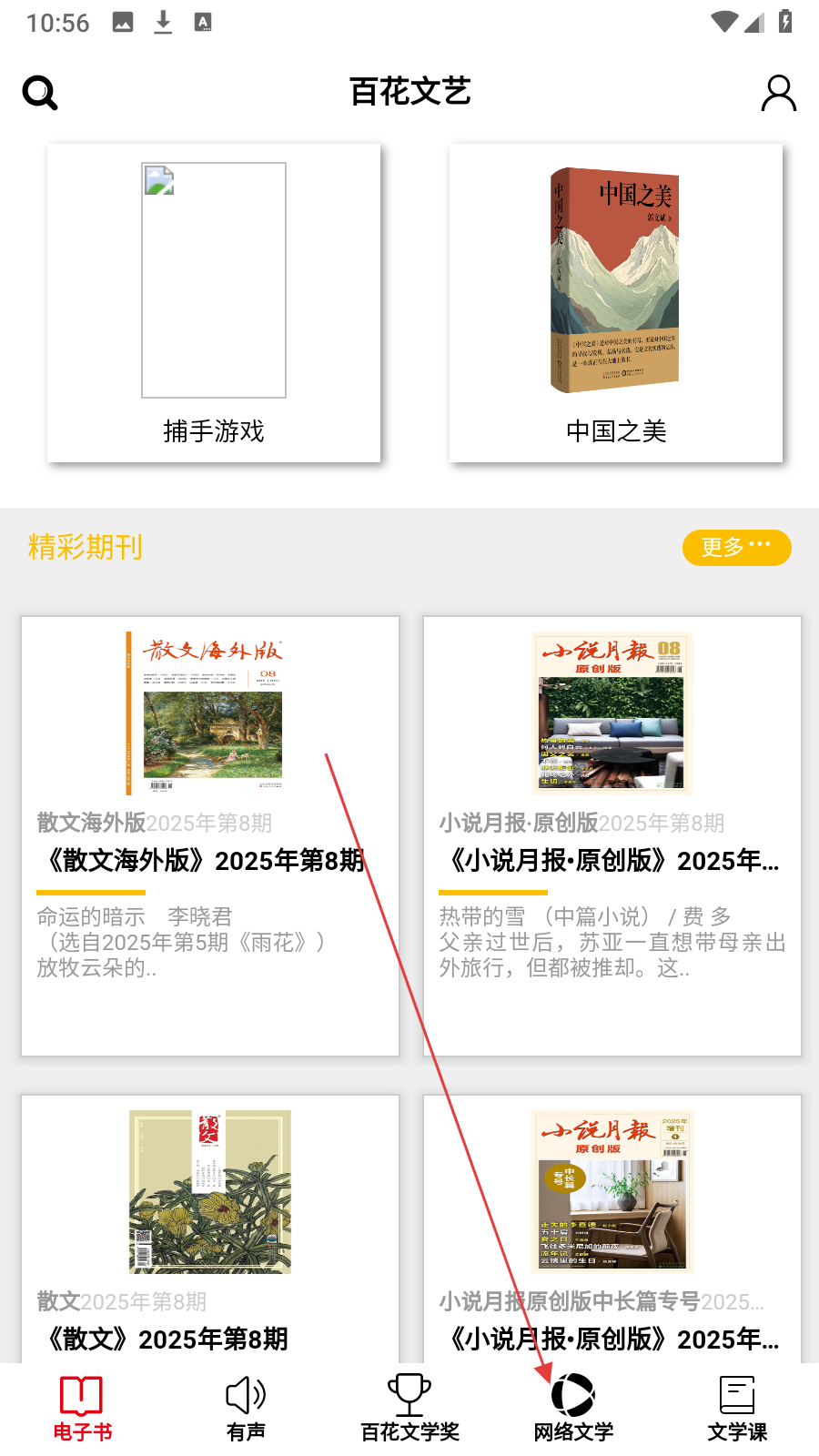Screen dimensions: 819x1456
Task: Open 小说月报·原创版 2025年第8期 card
Action: (x=612, y=835)
